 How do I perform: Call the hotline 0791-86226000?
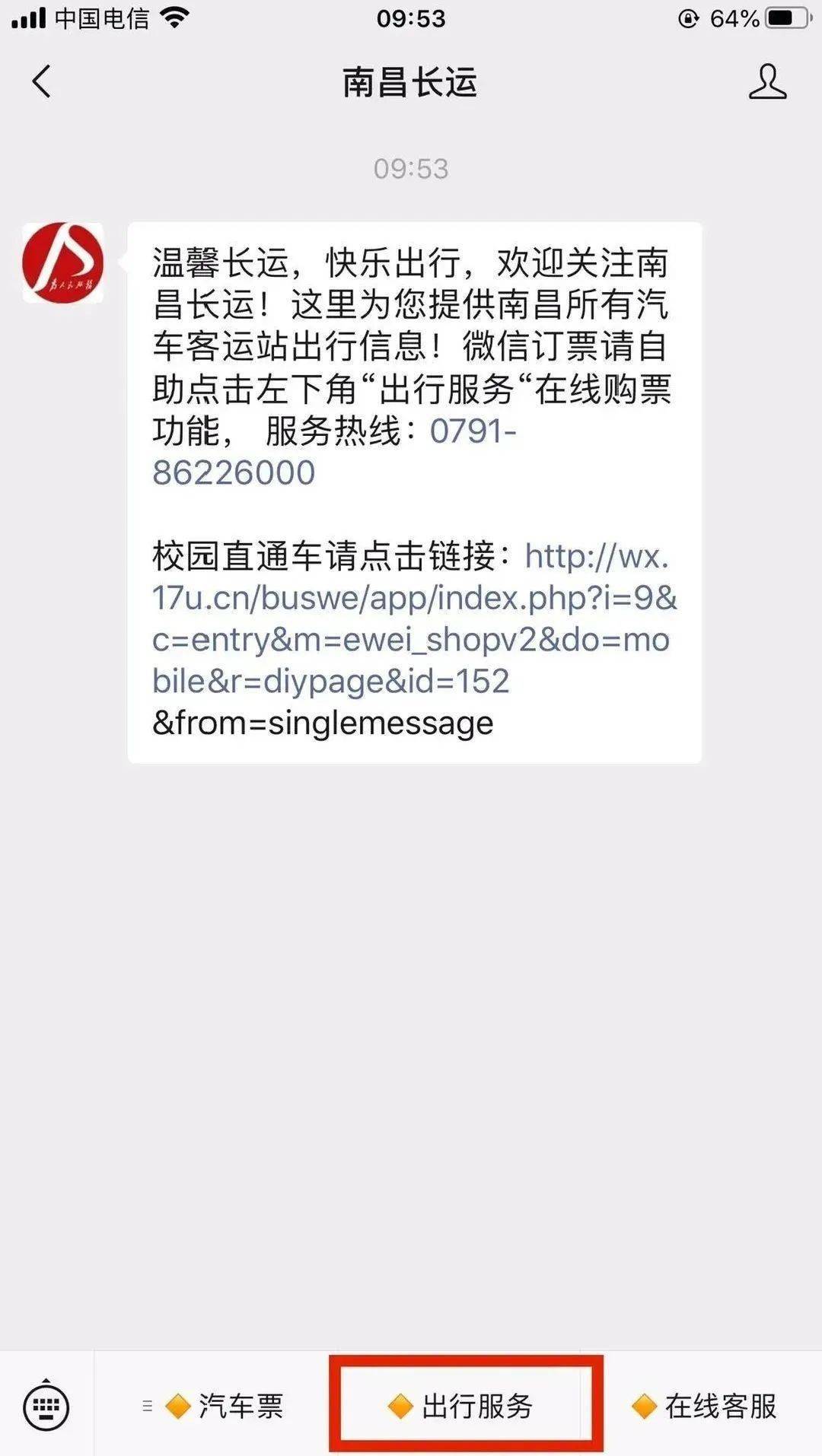[x=234, y=472]
